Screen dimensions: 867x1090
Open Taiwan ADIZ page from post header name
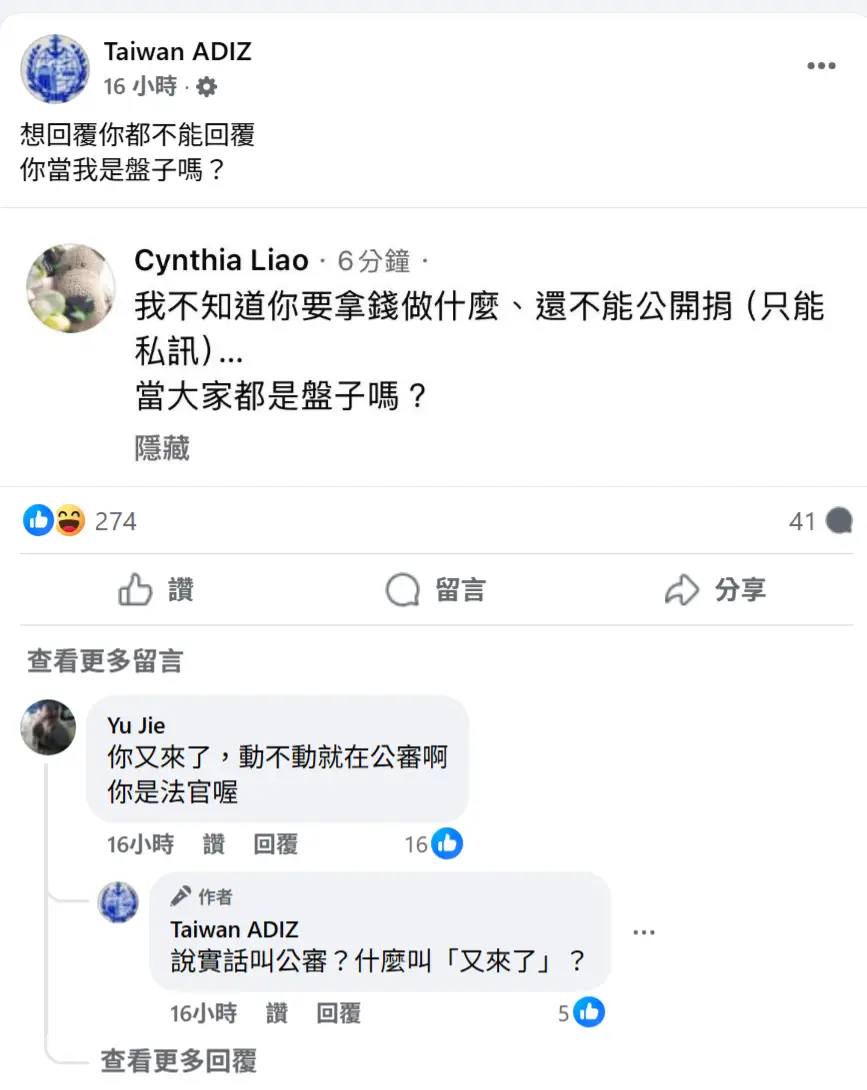[x=177, y=51]
